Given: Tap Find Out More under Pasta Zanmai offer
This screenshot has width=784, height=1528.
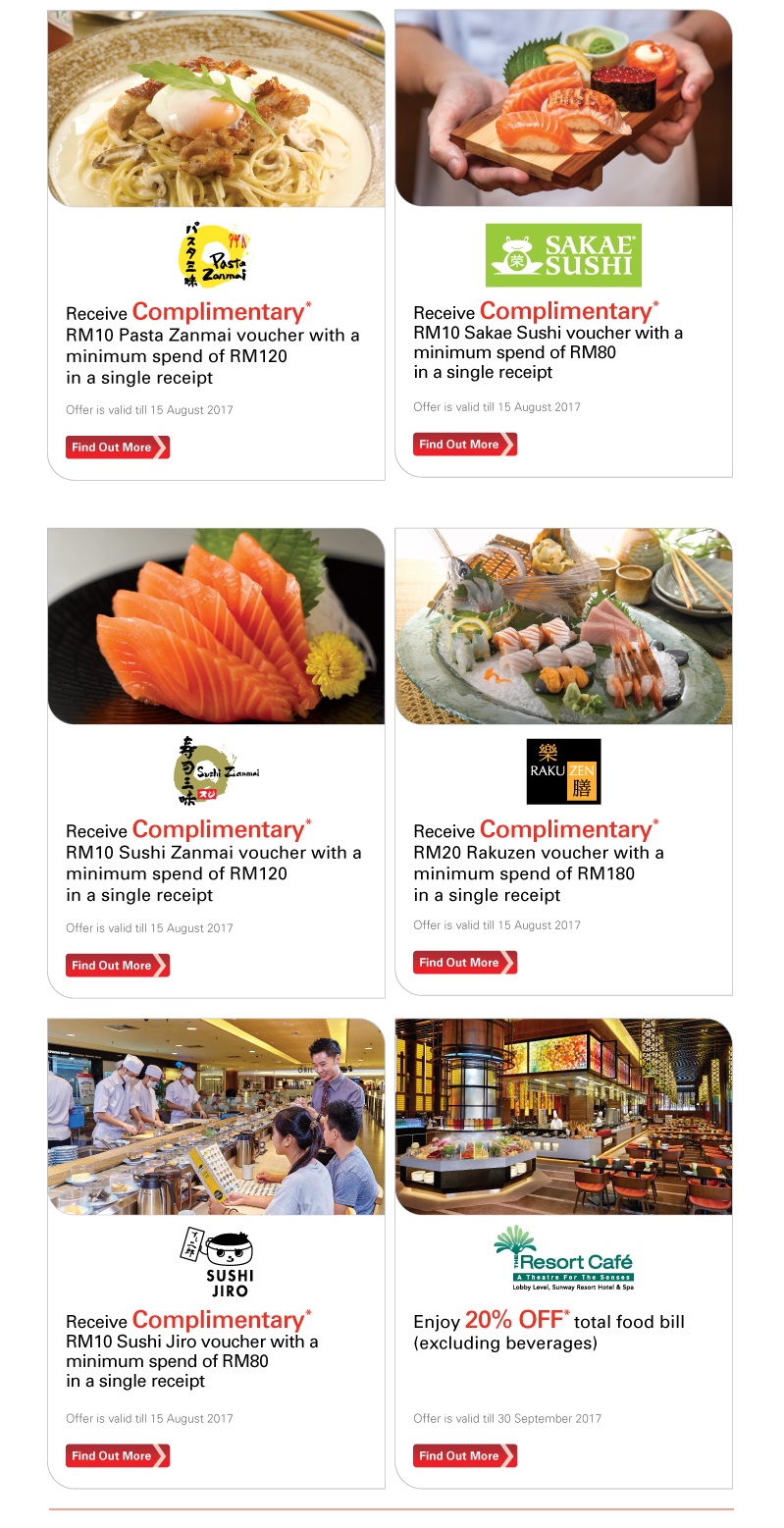Looking at the screenshot, I should (117, 448).
